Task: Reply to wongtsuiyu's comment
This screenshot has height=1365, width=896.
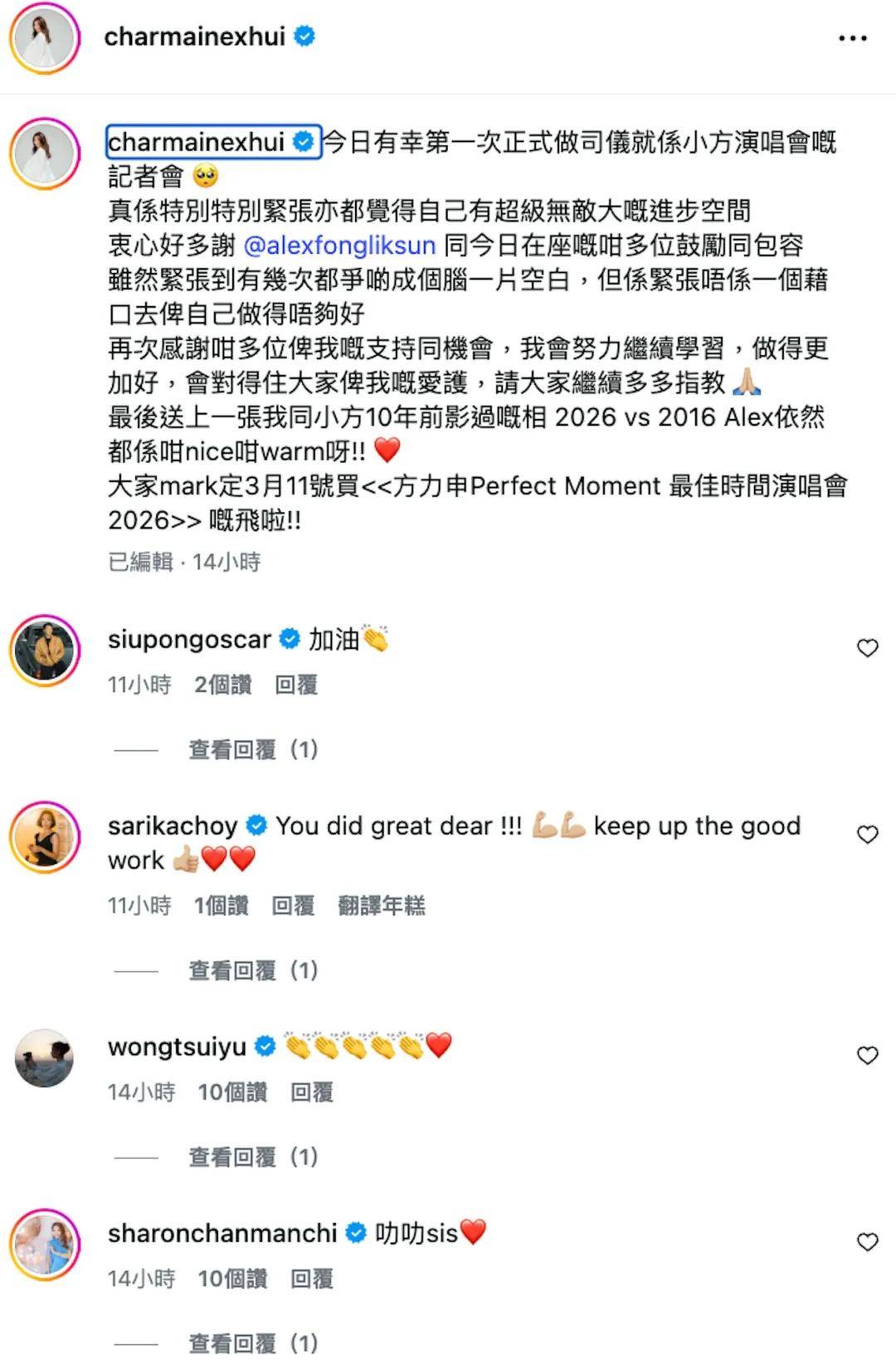Action: tap(312, 1093)
